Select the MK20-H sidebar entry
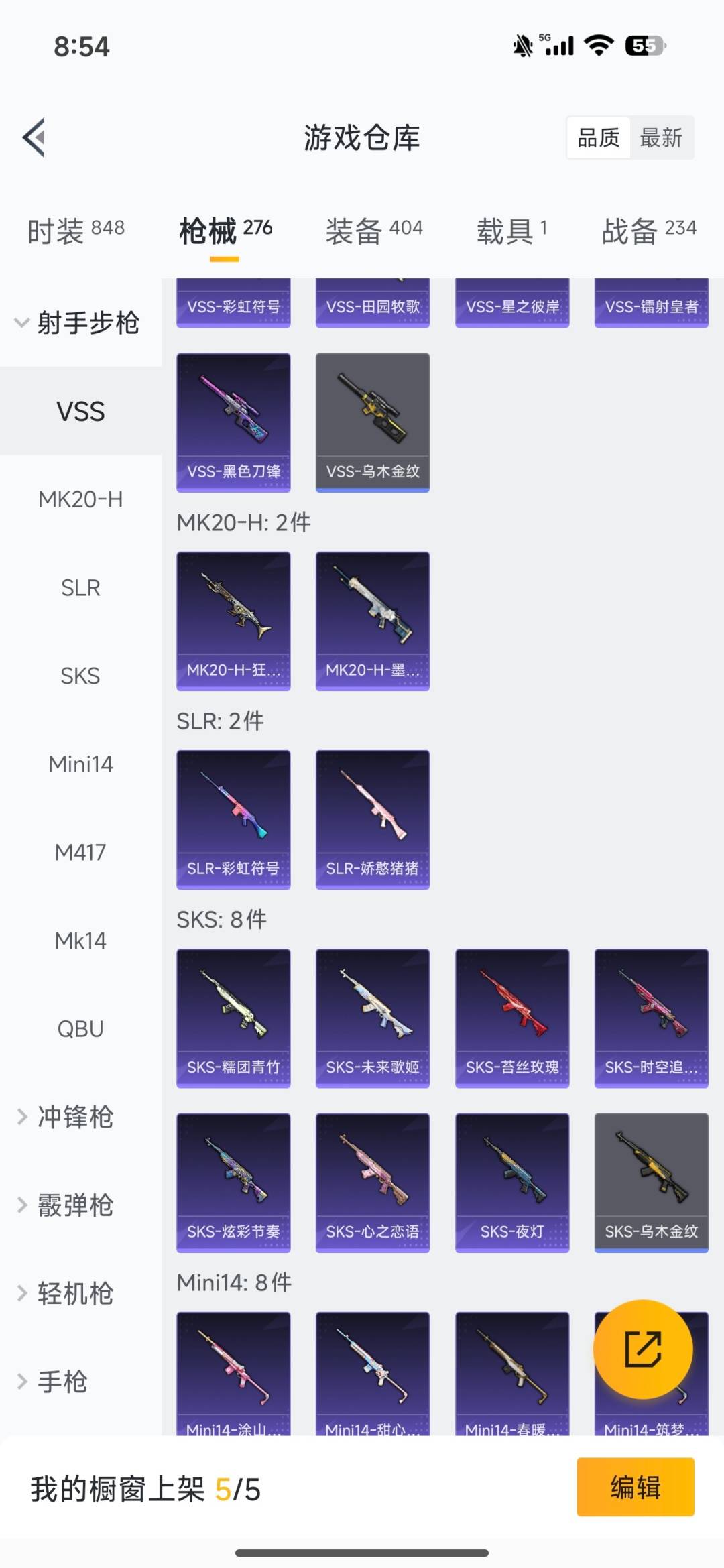Viewport: 724px width, 1568px height. tap(80, 499)
